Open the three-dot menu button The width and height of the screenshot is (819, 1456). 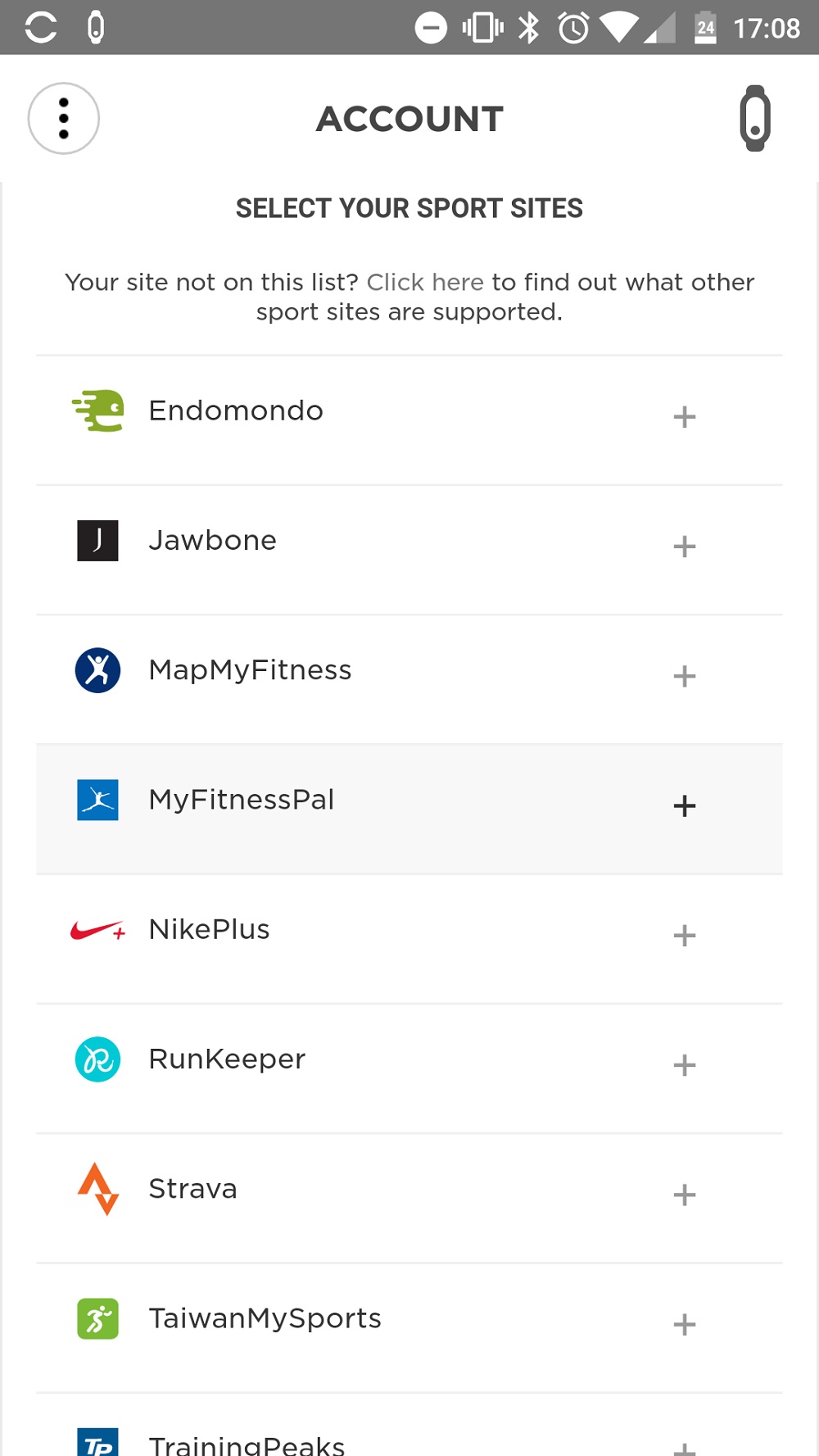tap(64, 119)
